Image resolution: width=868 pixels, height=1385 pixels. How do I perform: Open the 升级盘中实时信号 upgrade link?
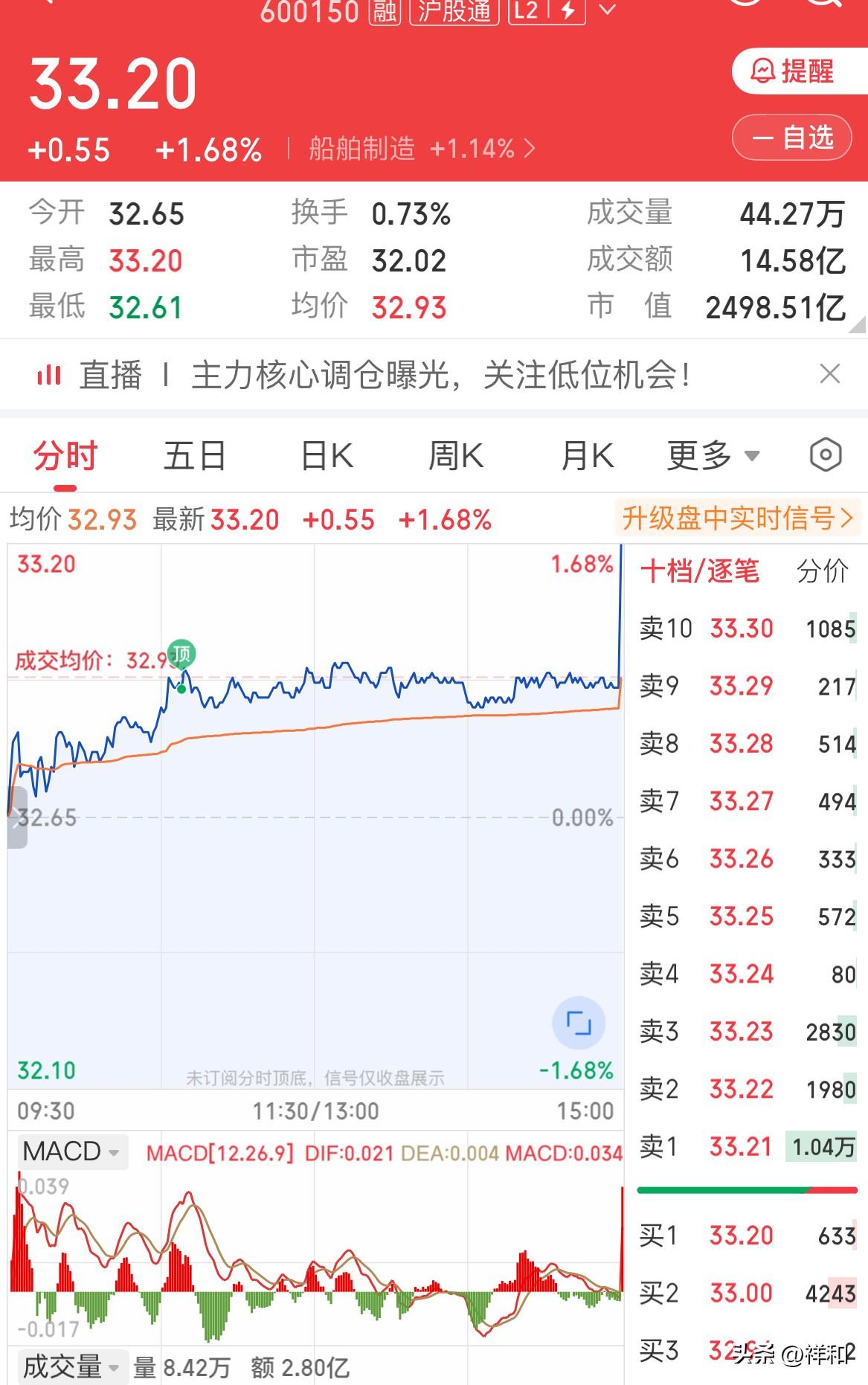coord(736,519)
